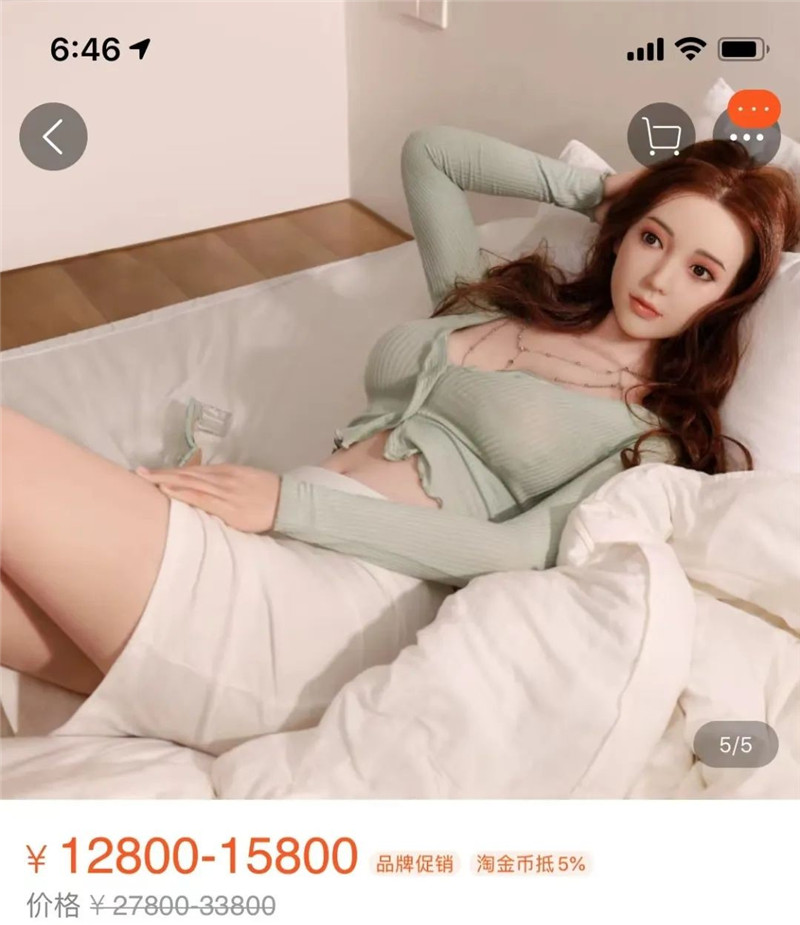Tap the product photo to enlarge
The height and width of the screenshot is (925, 800).
point(400,450)
